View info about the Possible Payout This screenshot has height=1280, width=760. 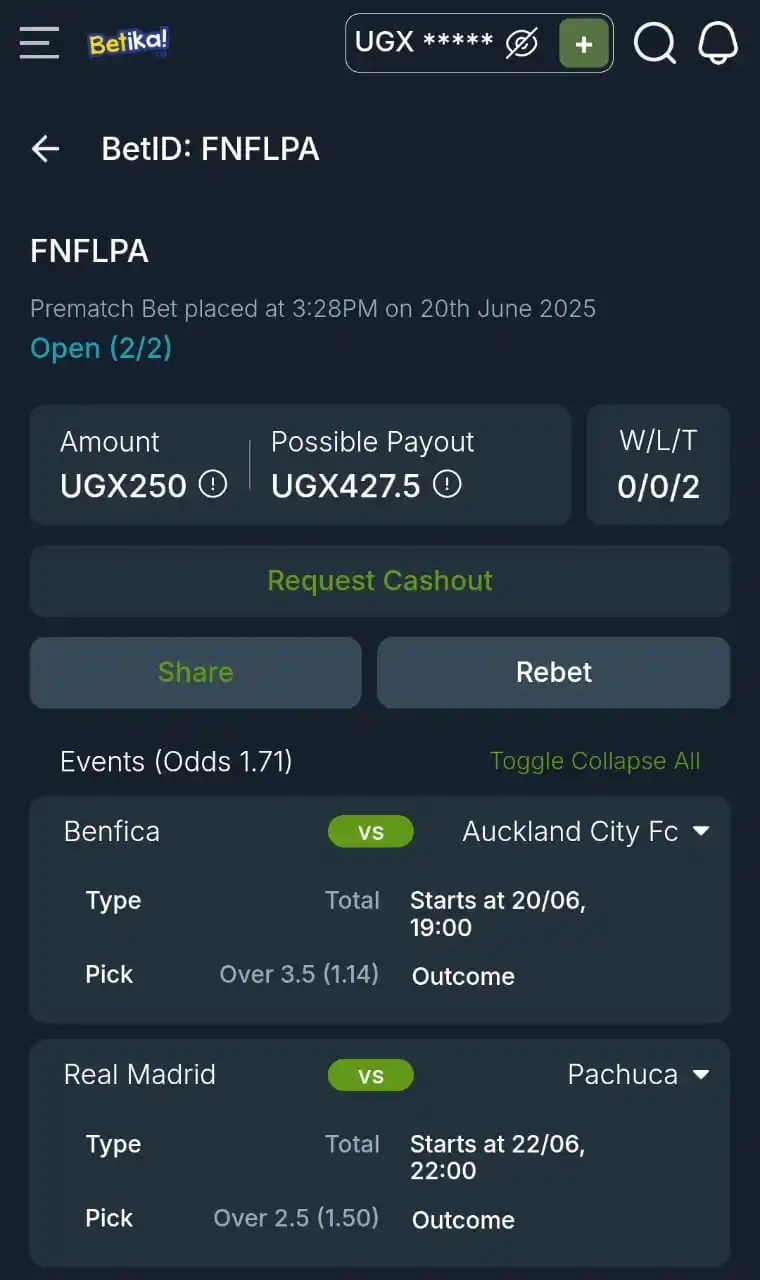pyautogui.click(x=447, y=485)
